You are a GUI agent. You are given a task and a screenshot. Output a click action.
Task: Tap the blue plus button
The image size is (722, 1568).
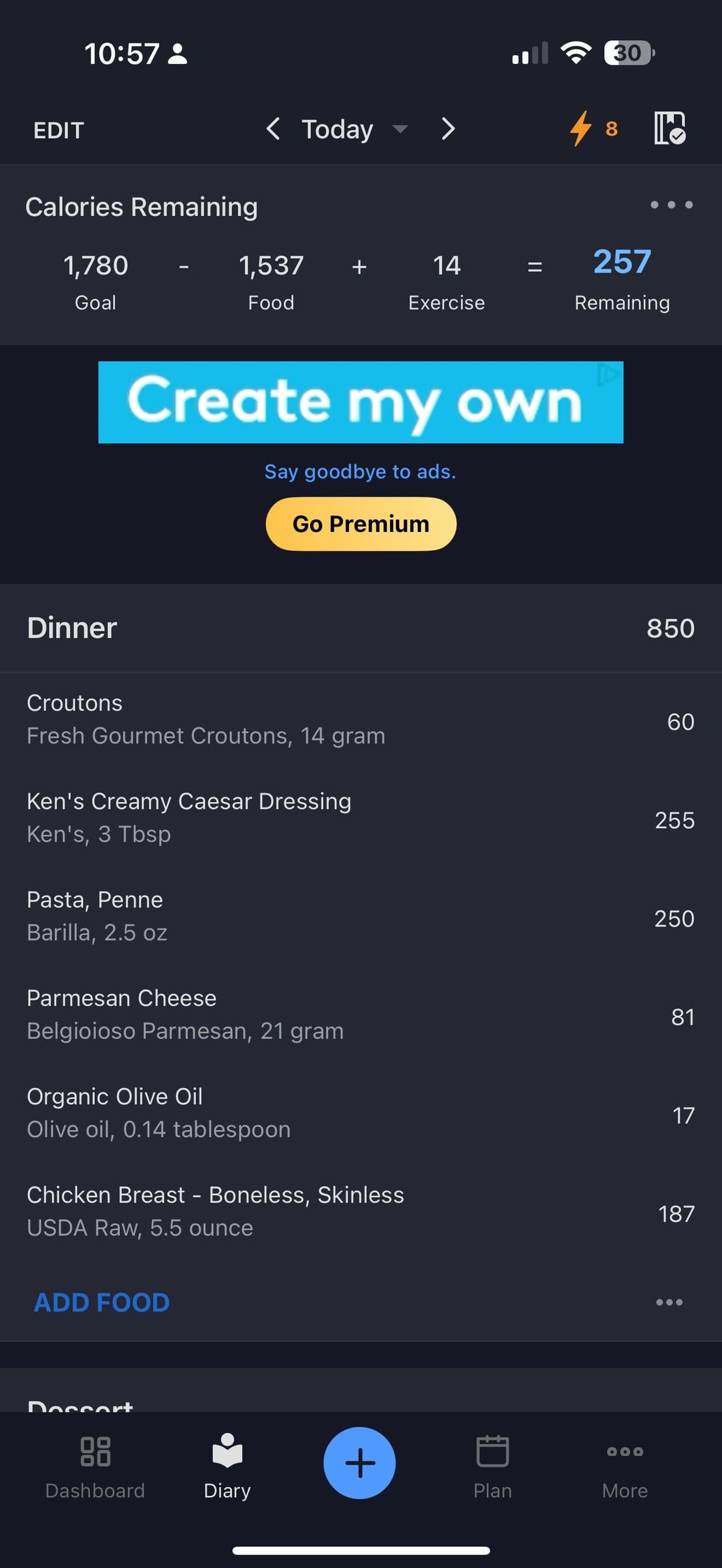[360, 1462]
